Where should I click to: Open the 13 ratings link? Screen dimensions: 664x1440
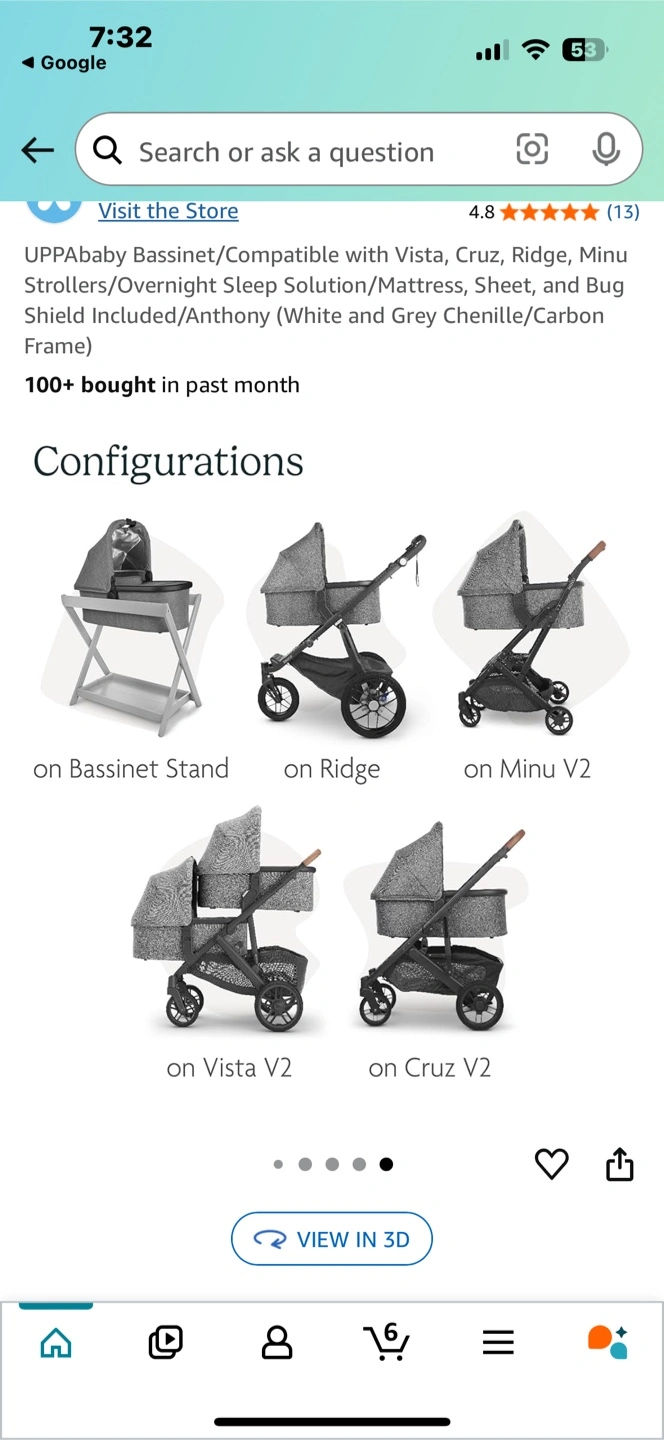pyautogui.click(x=623, y=211)
